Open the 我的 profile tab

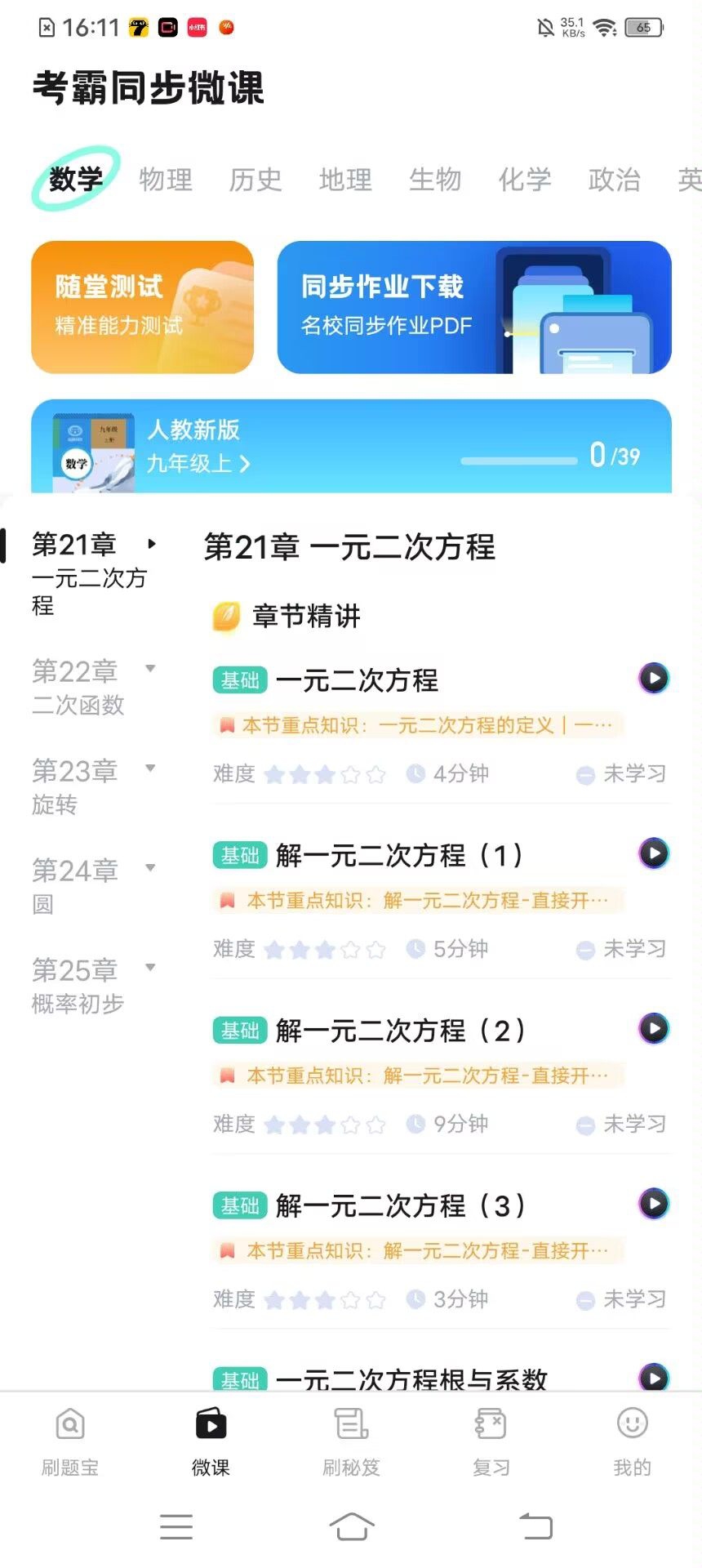pyautogui.click(x=632, y=1441)
